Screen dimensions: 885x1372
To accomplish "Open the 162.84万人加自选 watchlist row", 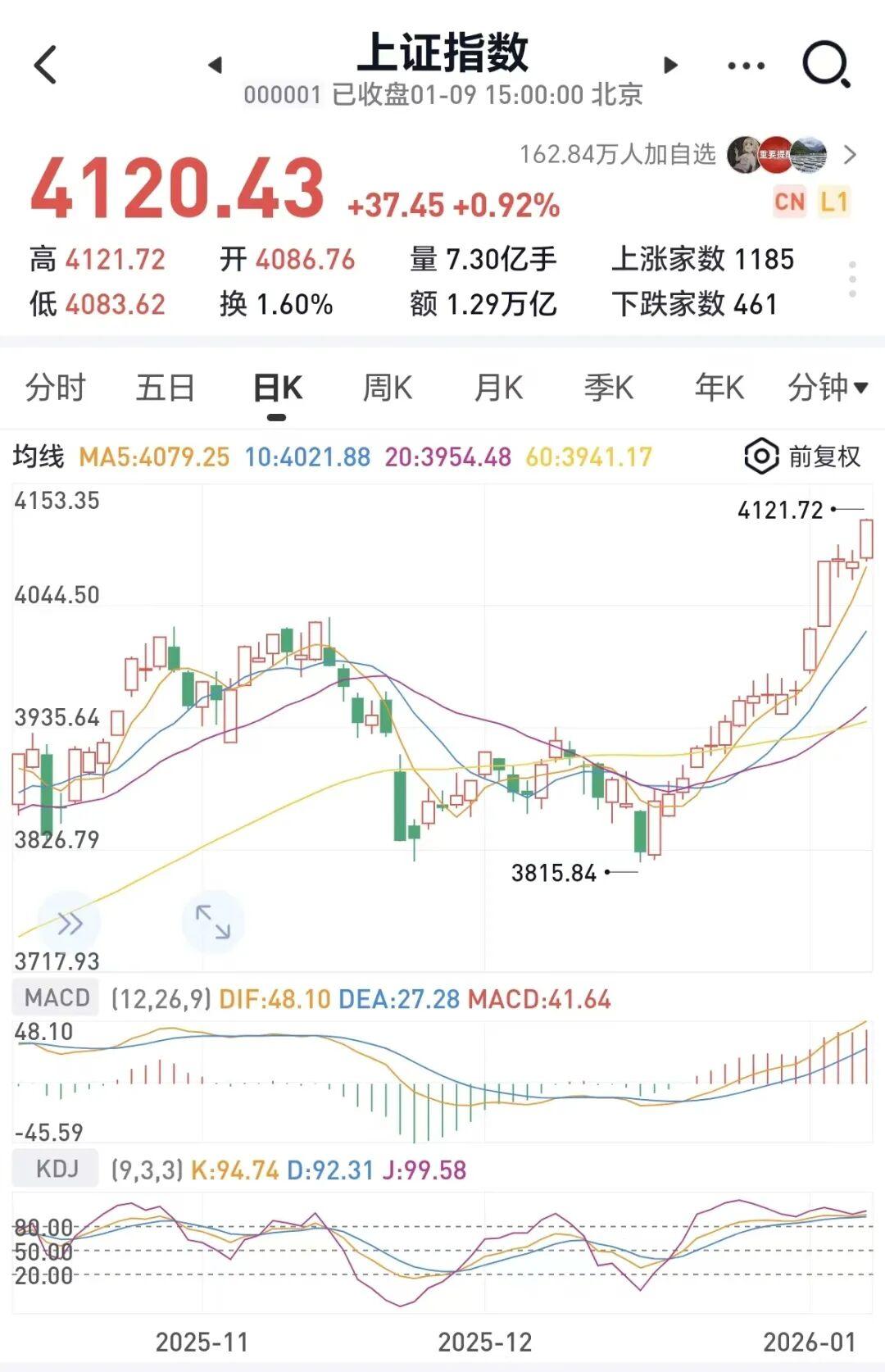I will pyautogui.click(x=688, y=154).
